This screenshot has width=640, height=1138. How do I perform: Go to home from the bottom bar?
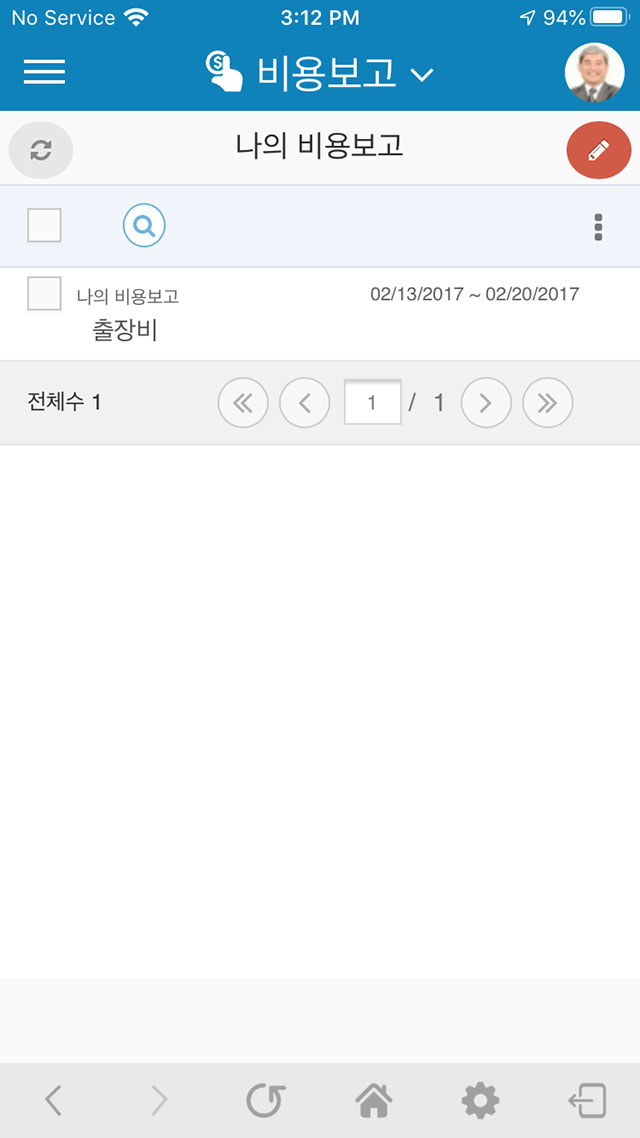coord(374,1100)
